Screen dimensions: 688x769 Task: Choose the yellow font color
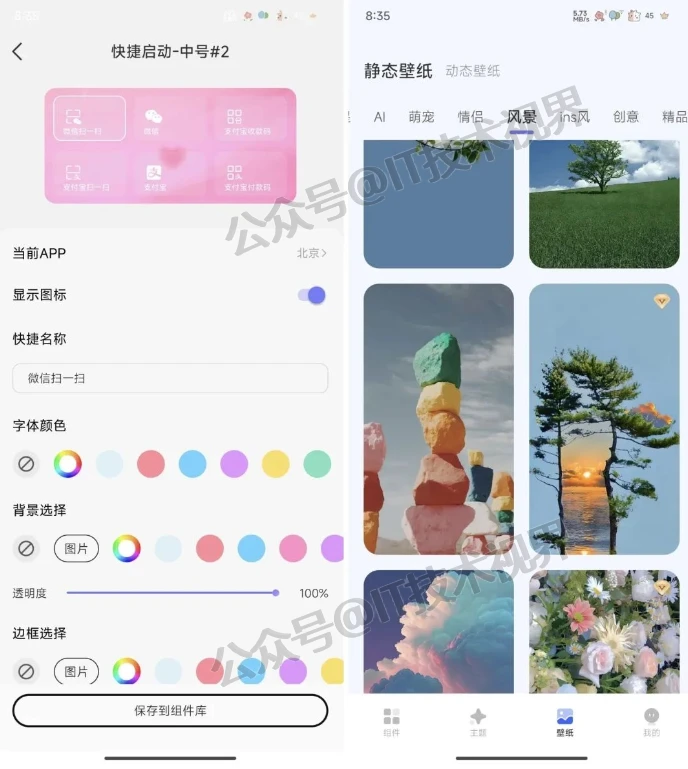(x=276, y=464)
